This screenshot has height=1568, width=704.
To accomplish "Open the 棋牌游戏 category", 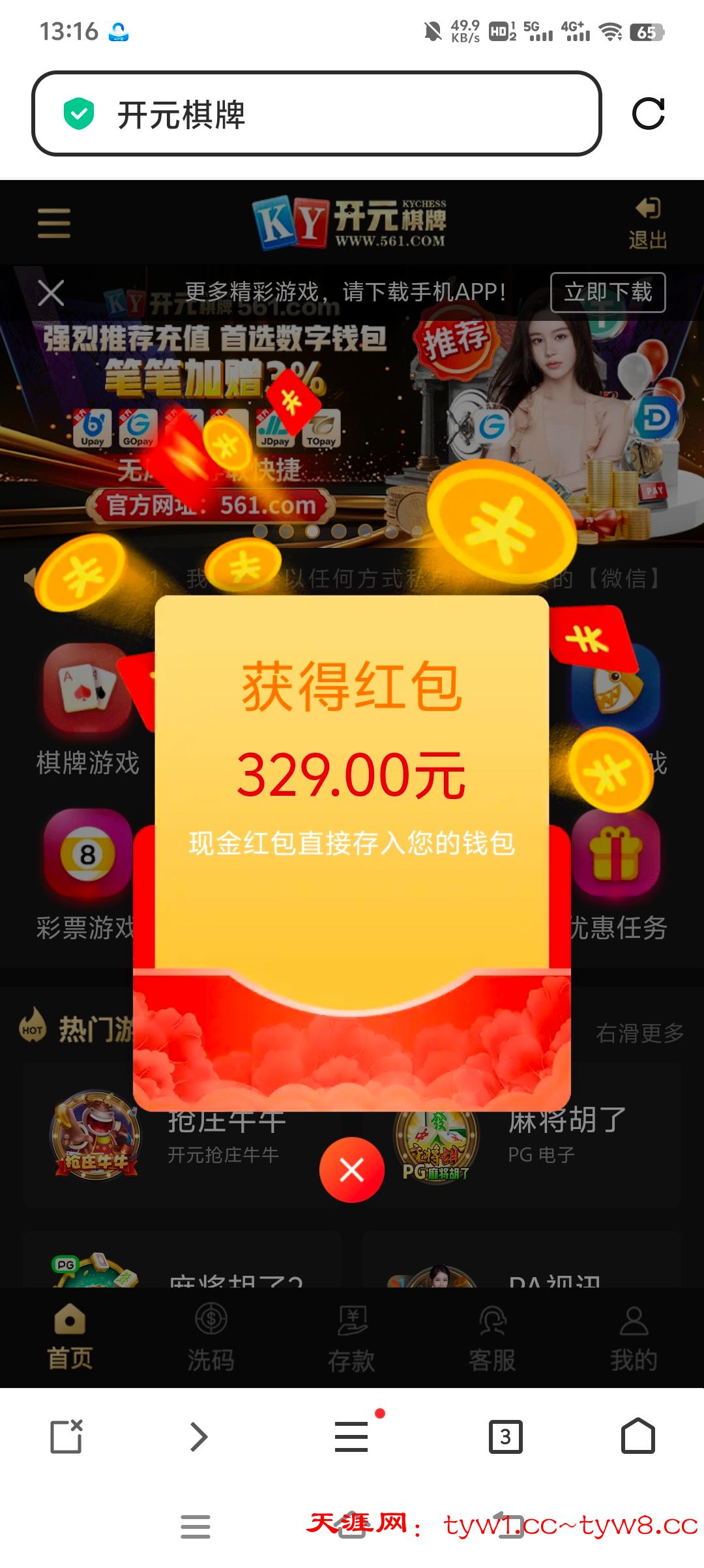I will (88, 711).
